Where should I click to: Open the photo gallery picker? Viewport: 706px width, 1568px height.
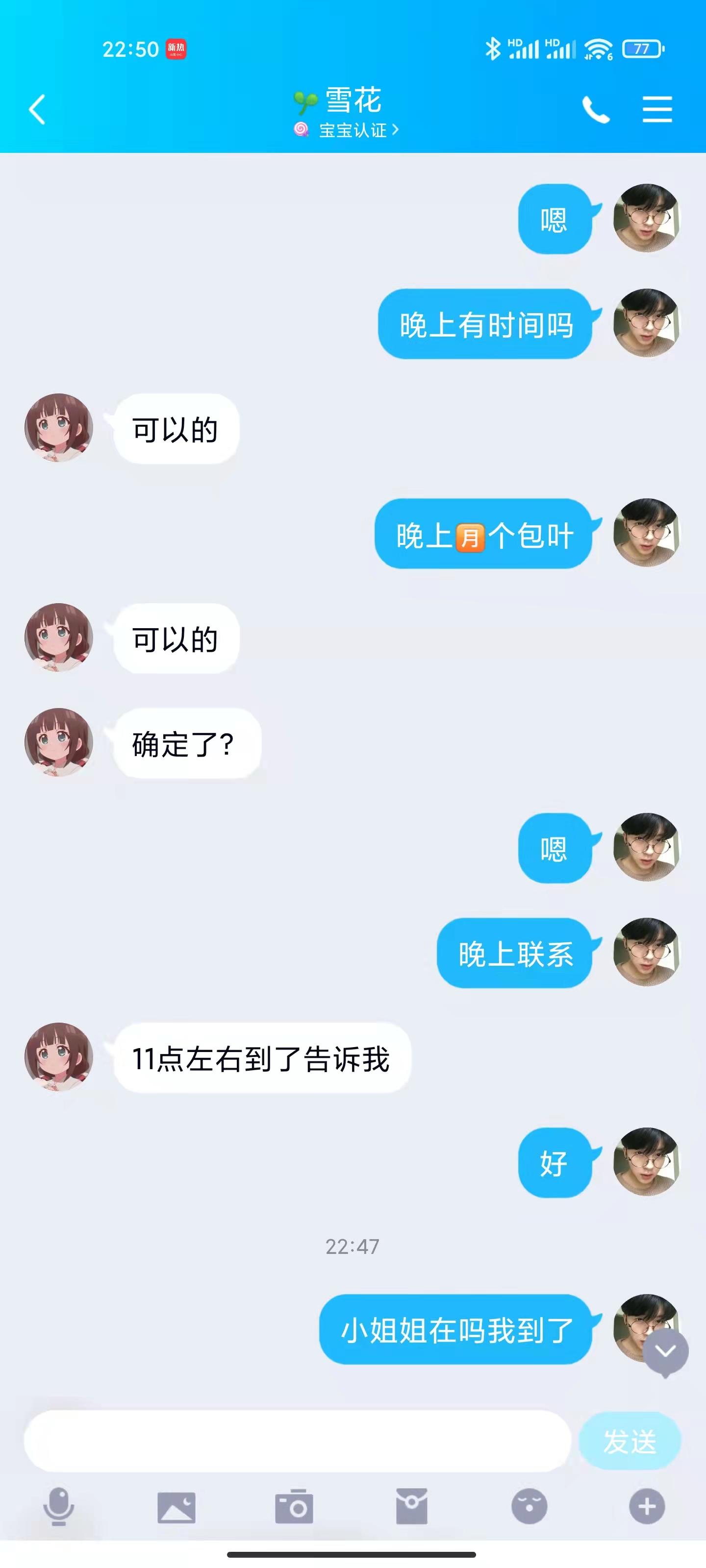click(x=176, y=1507)
